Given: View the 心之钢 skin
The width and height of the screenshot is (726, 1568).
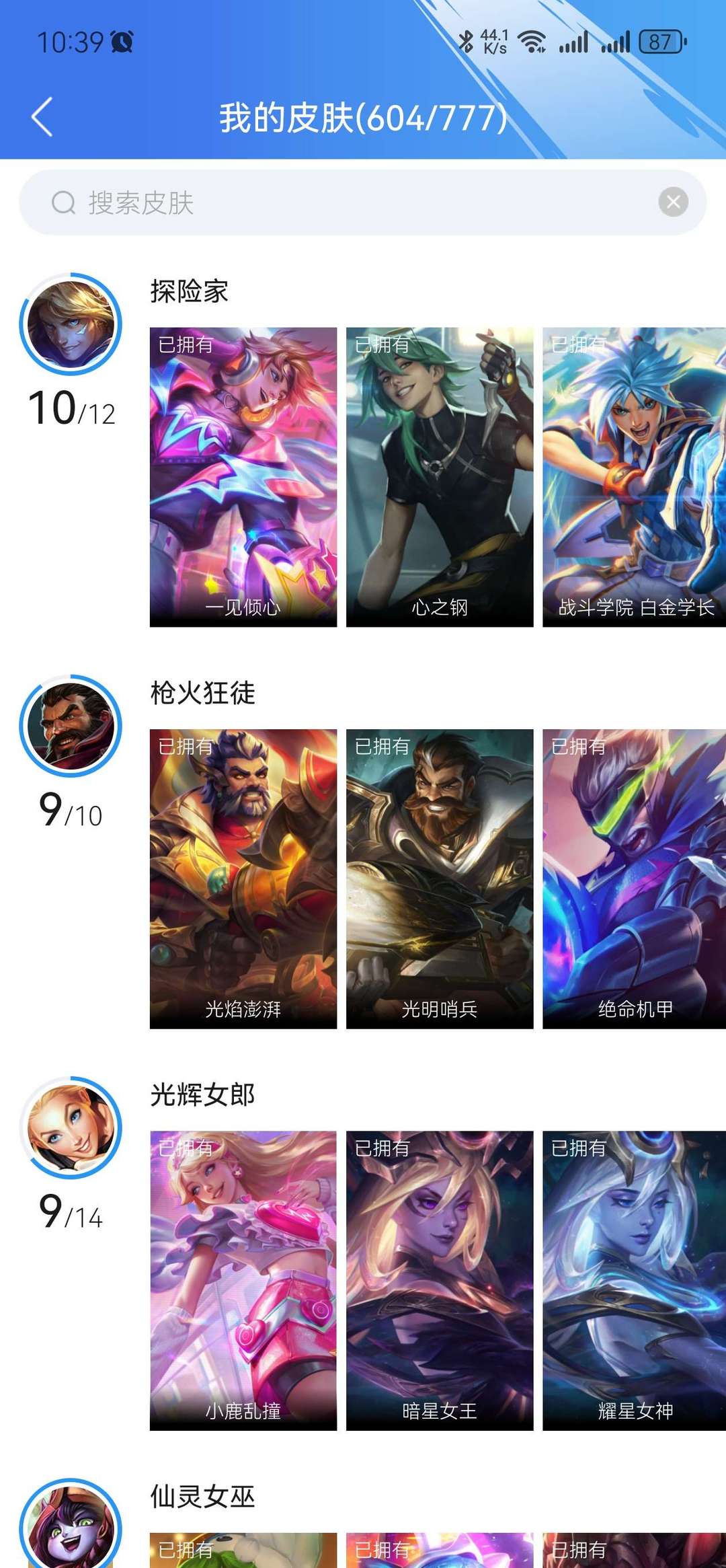Looking at the screenshot, I should click(440, 477).
